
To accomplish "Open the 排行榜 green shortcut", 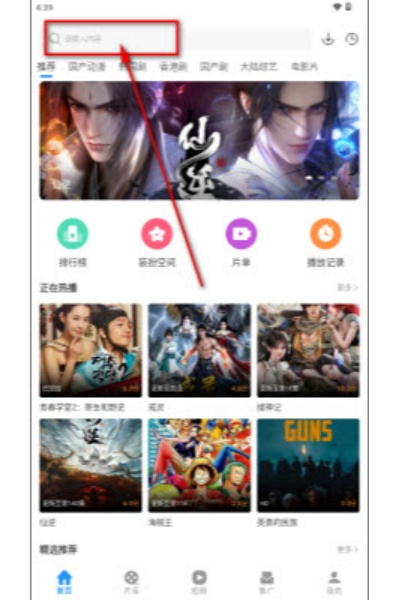I will click(72, 242).
